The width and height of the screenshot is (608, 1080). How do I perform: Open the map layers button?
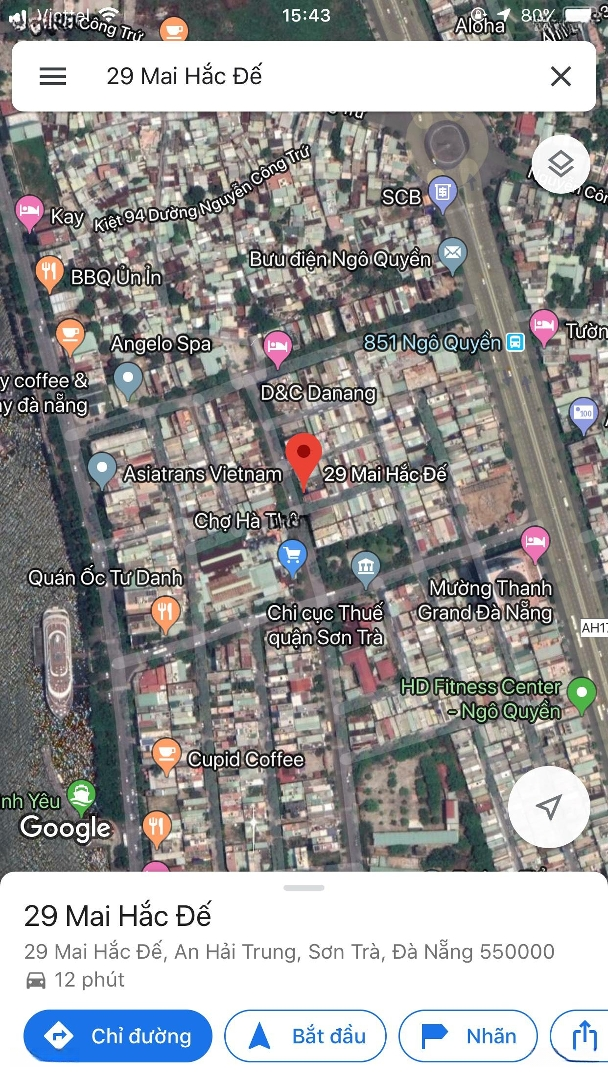tap(560, 164)
